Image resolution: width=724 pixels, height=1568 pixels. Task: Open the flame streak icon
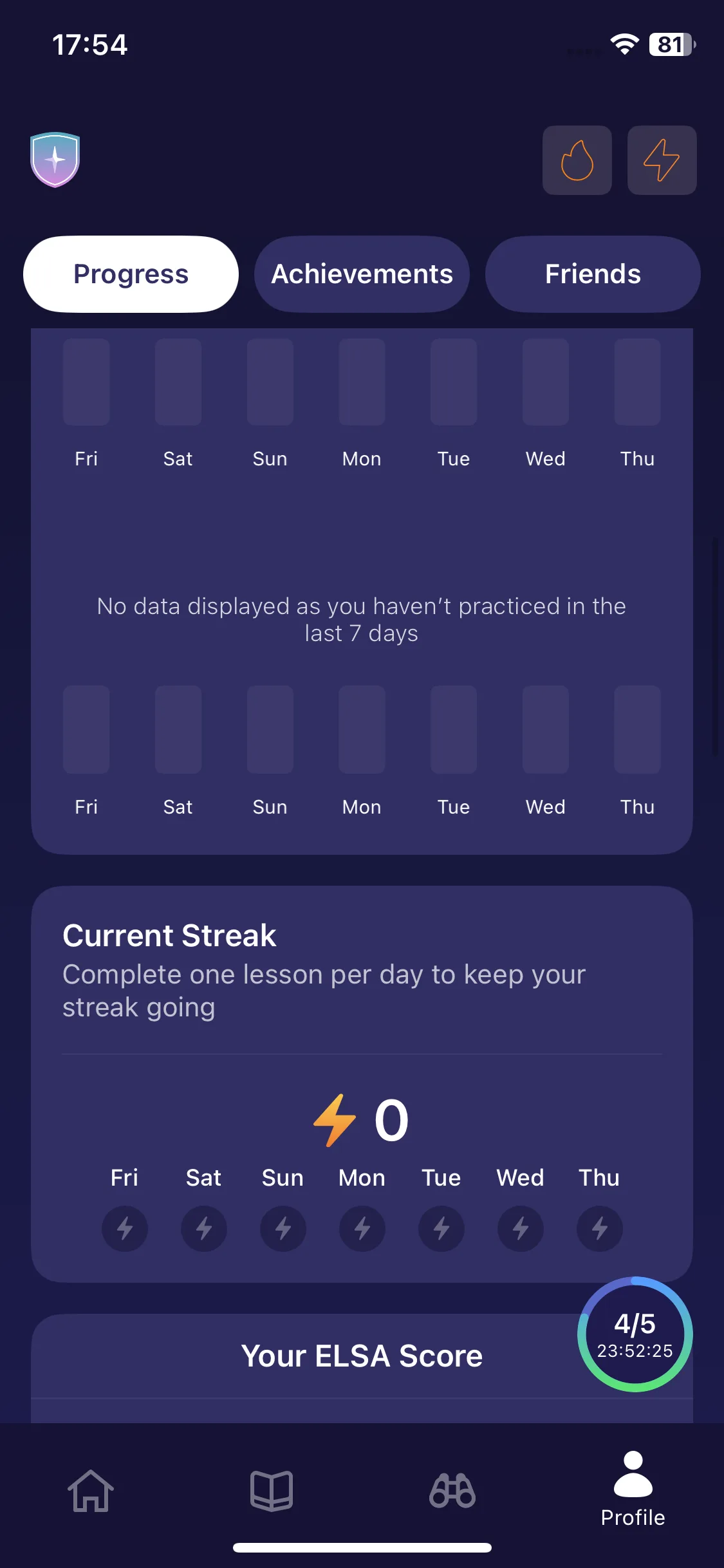(577, 160)
